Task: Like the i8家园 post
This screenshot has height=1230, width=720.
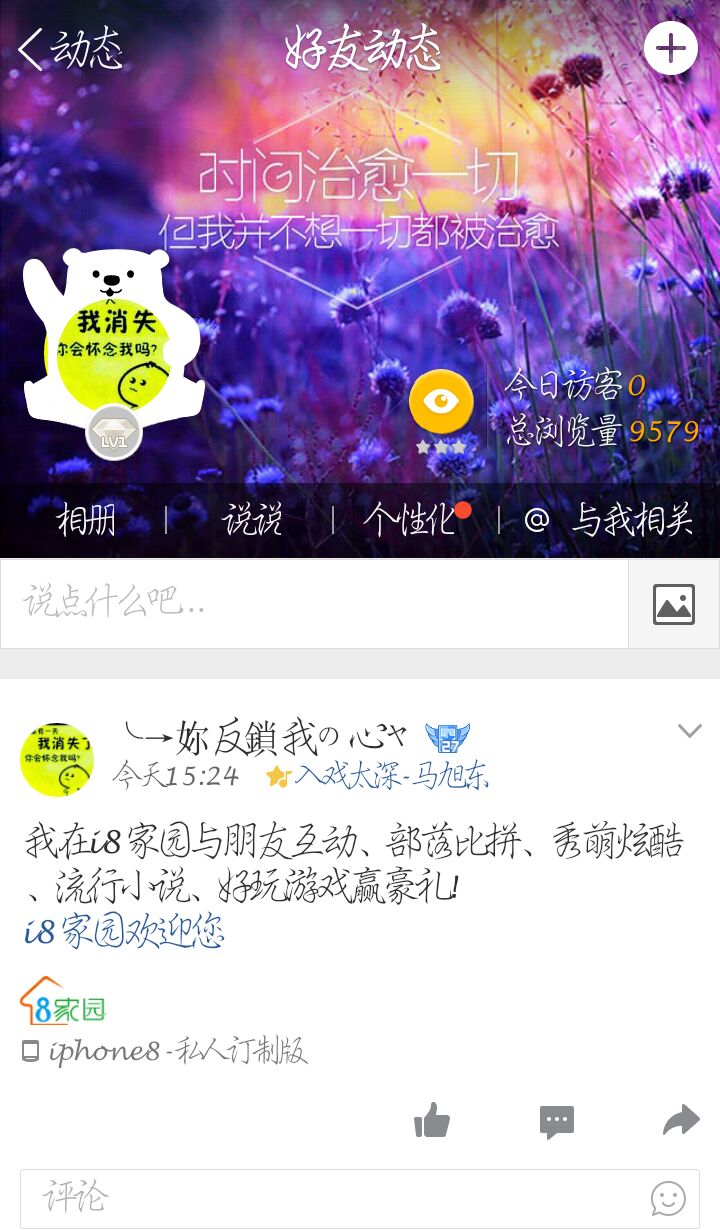Action: point(432,1120)
